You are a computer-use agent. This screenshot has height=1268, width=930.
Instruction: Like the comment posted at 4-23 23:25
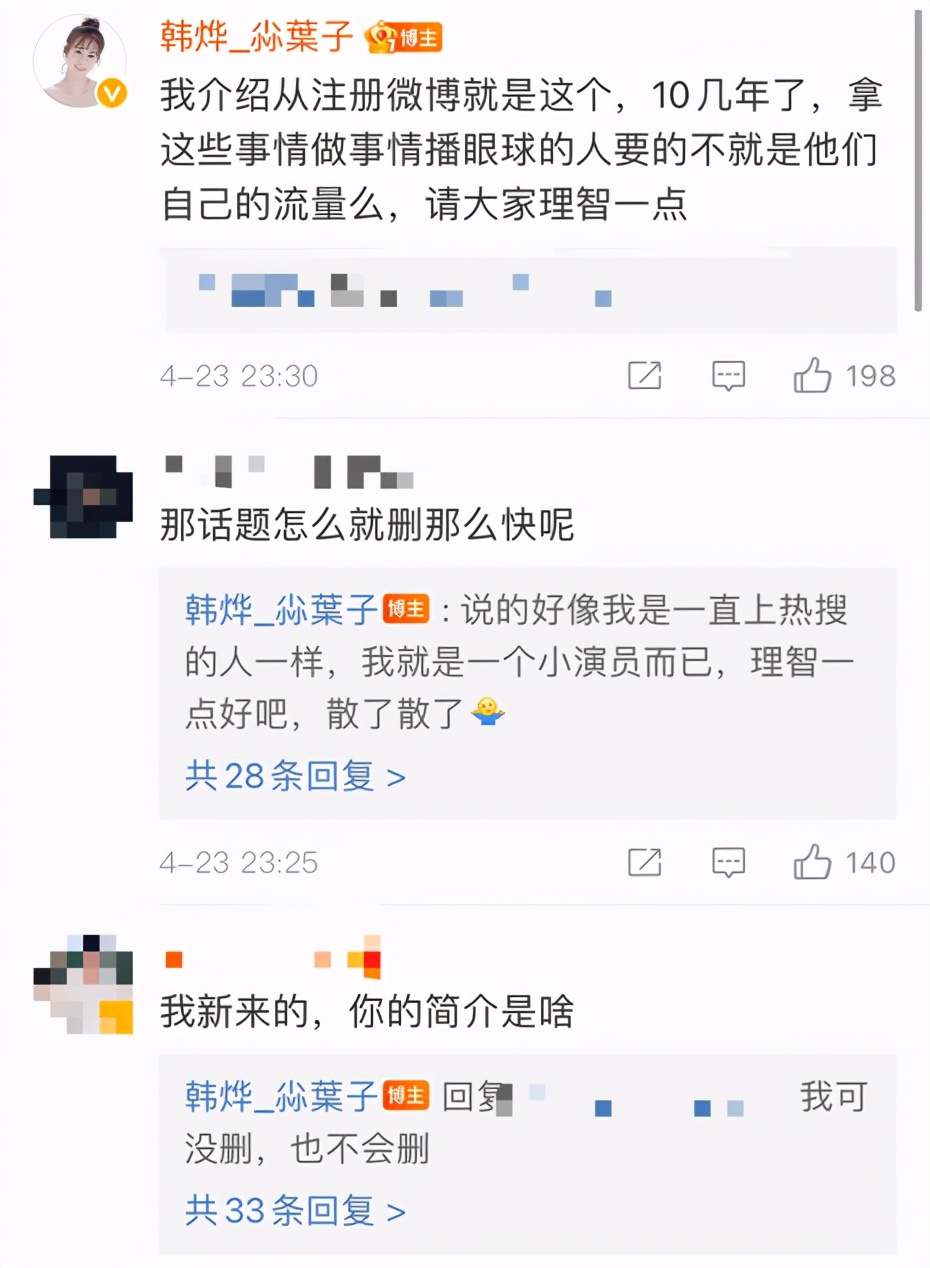click(813, 862)
